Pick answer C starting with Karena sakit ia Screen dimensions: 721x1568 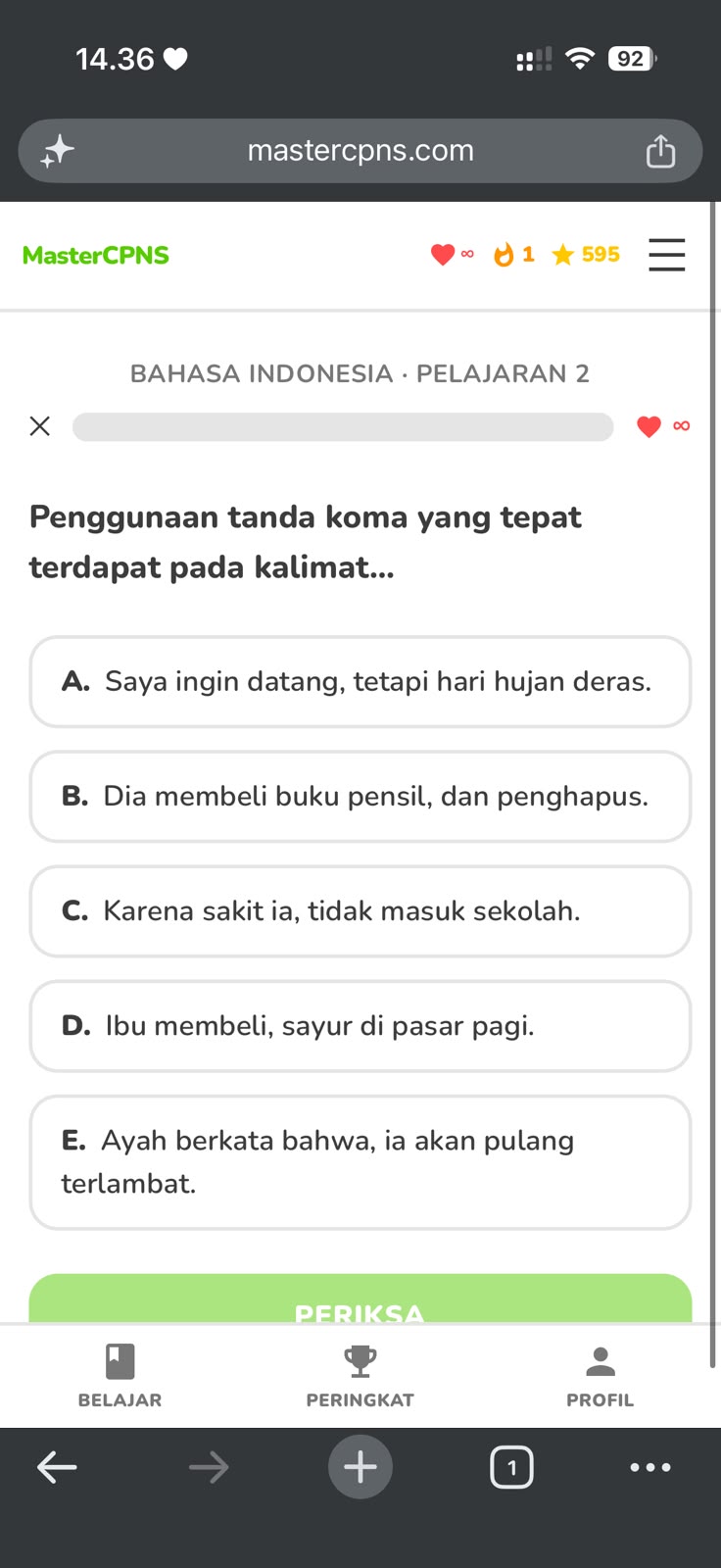click(360, 911)
